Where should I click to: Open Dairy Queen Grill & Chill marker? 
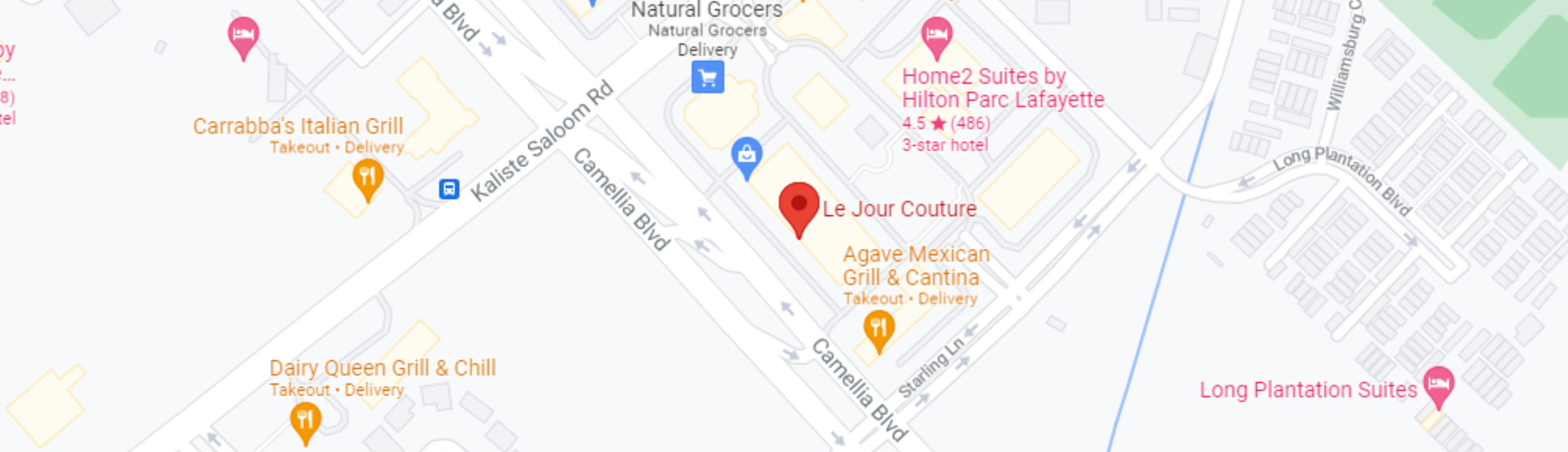(305, 419)
